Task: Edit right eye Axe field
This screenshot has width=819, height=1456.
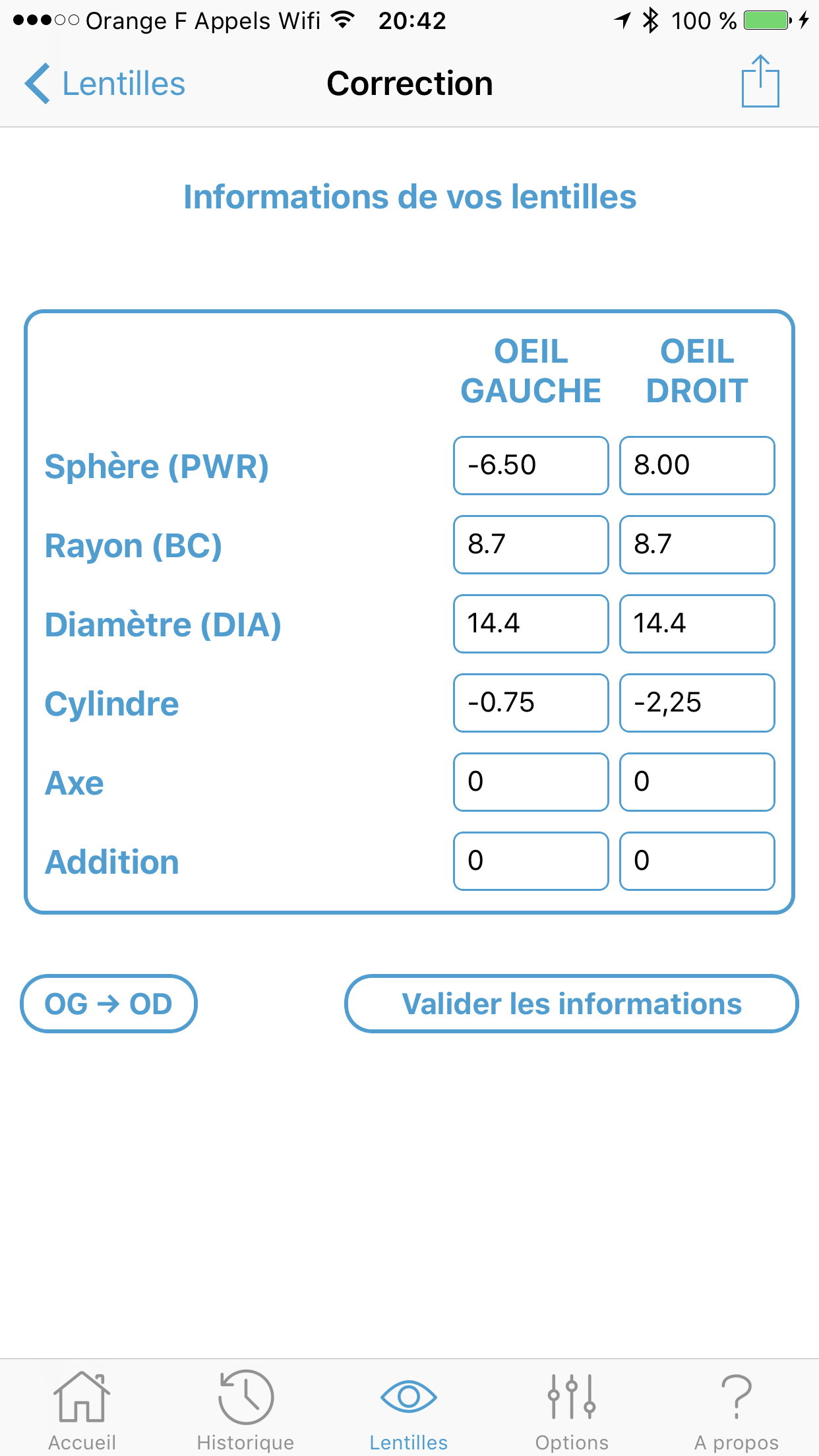Action: 696,782
